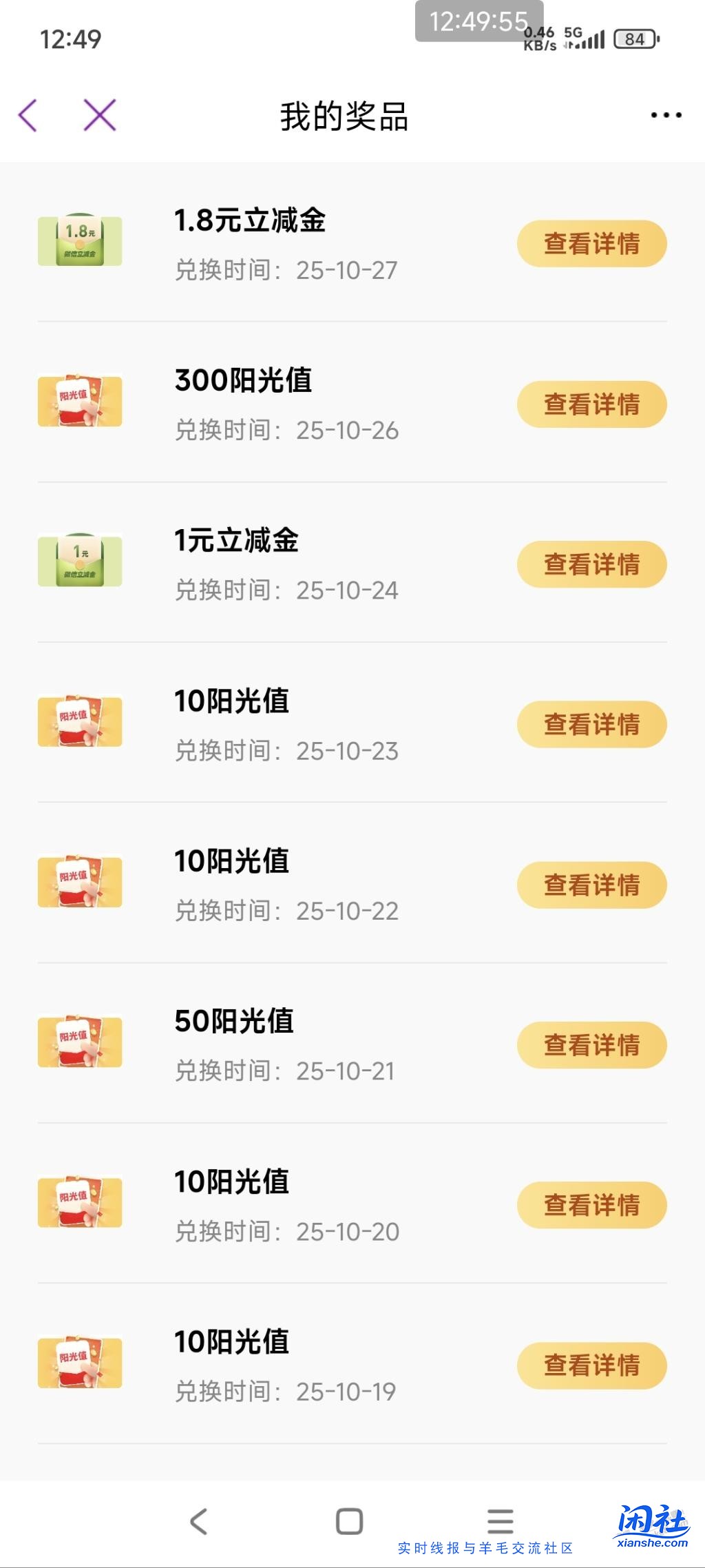Tap the purple X close icon

(x=98, y=116)
